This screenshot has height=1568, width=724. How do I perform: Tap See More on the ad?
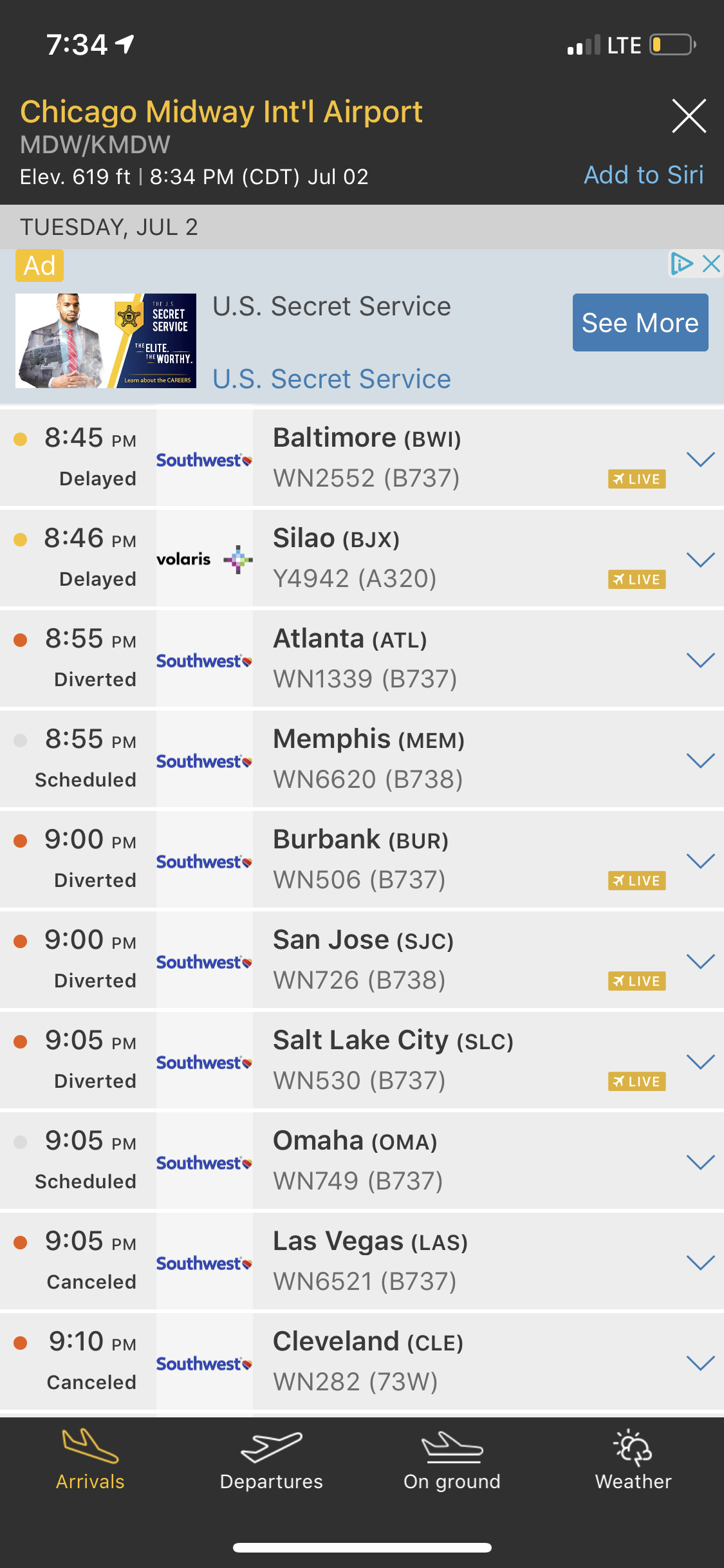pyautogui.click(x=640, y=322)
